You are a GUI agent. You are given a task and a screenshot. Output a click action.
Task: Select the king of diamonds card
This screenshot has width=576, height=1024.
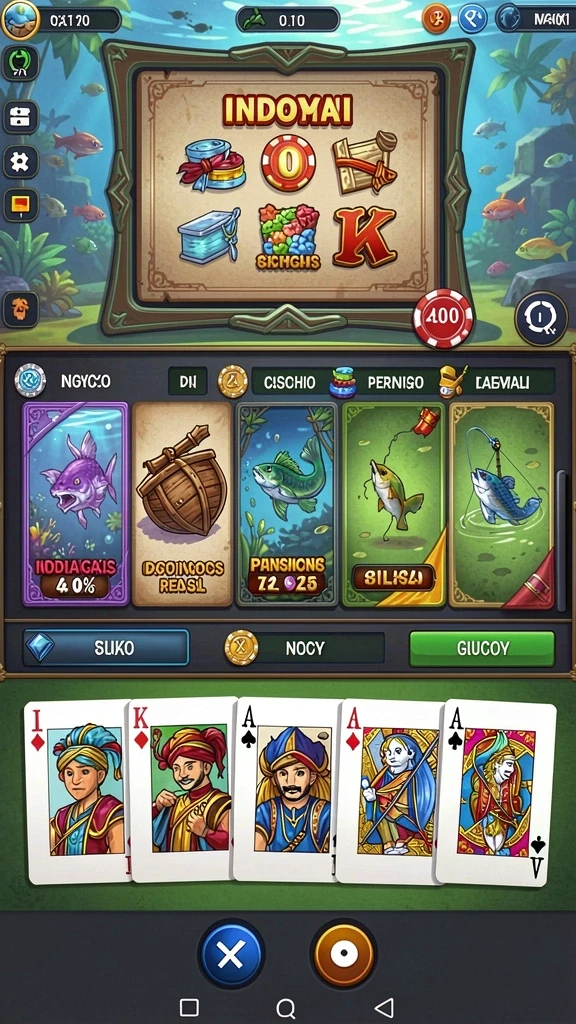pos(182,790)
